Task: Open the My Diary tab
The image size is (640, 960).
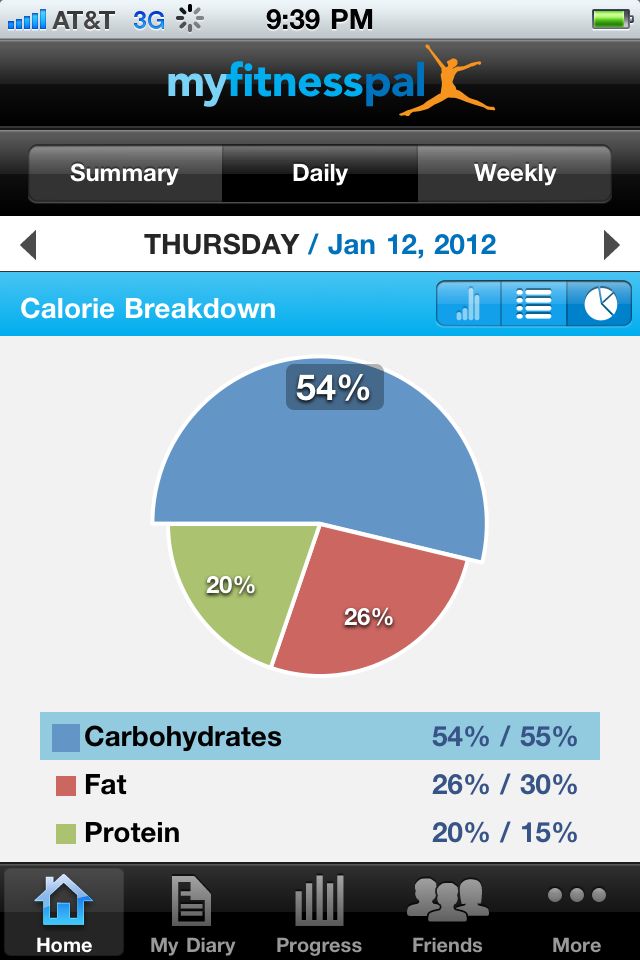Action: [192, 912]
